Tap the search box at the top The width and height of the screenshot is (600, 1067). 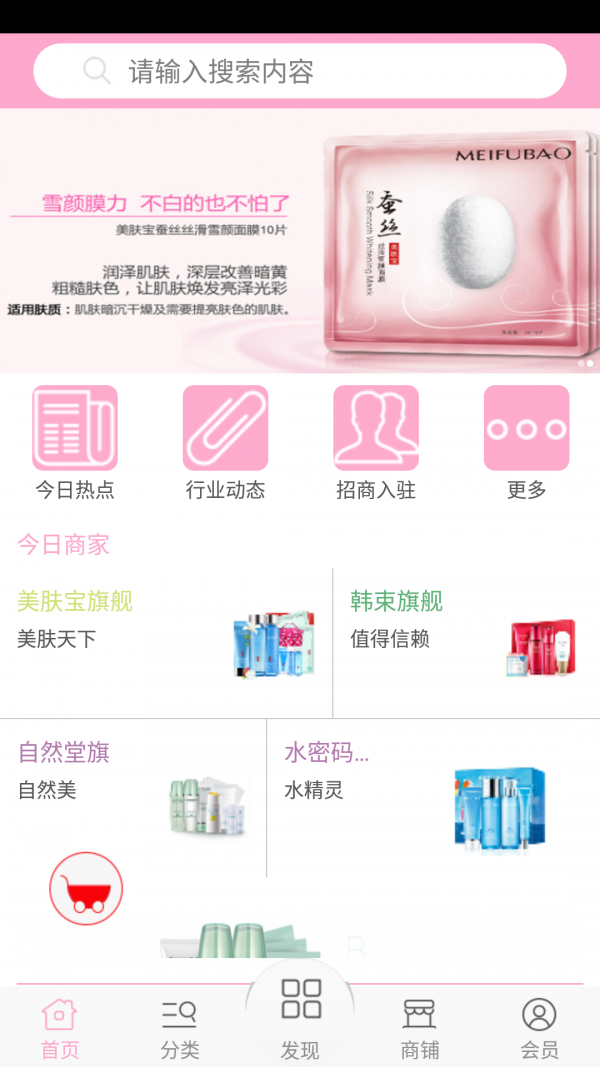tap(300, 71)
